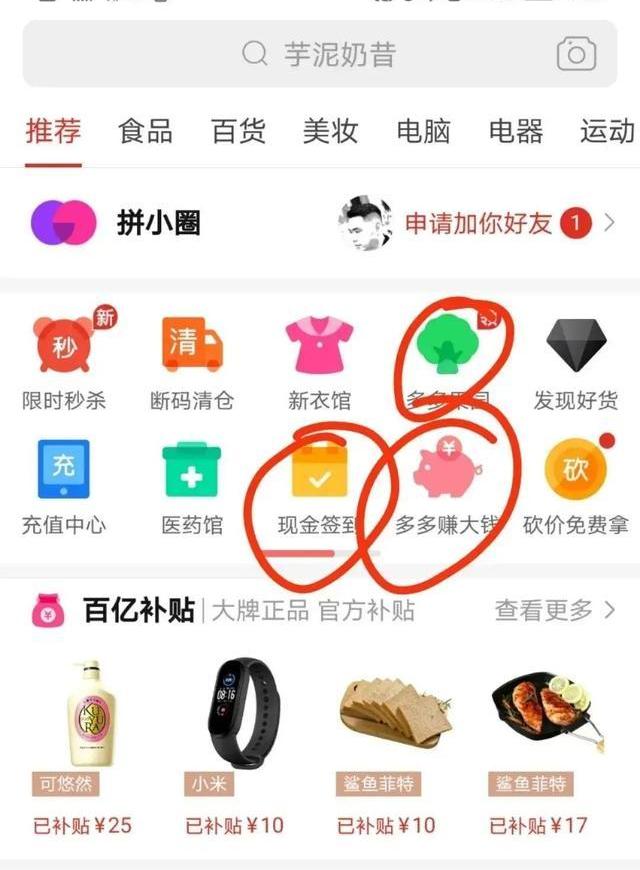Image resolution: width=640 pixels, height=870 pixels.
Task: Open 砍价免费拿
Action: (x=576, y=485)
